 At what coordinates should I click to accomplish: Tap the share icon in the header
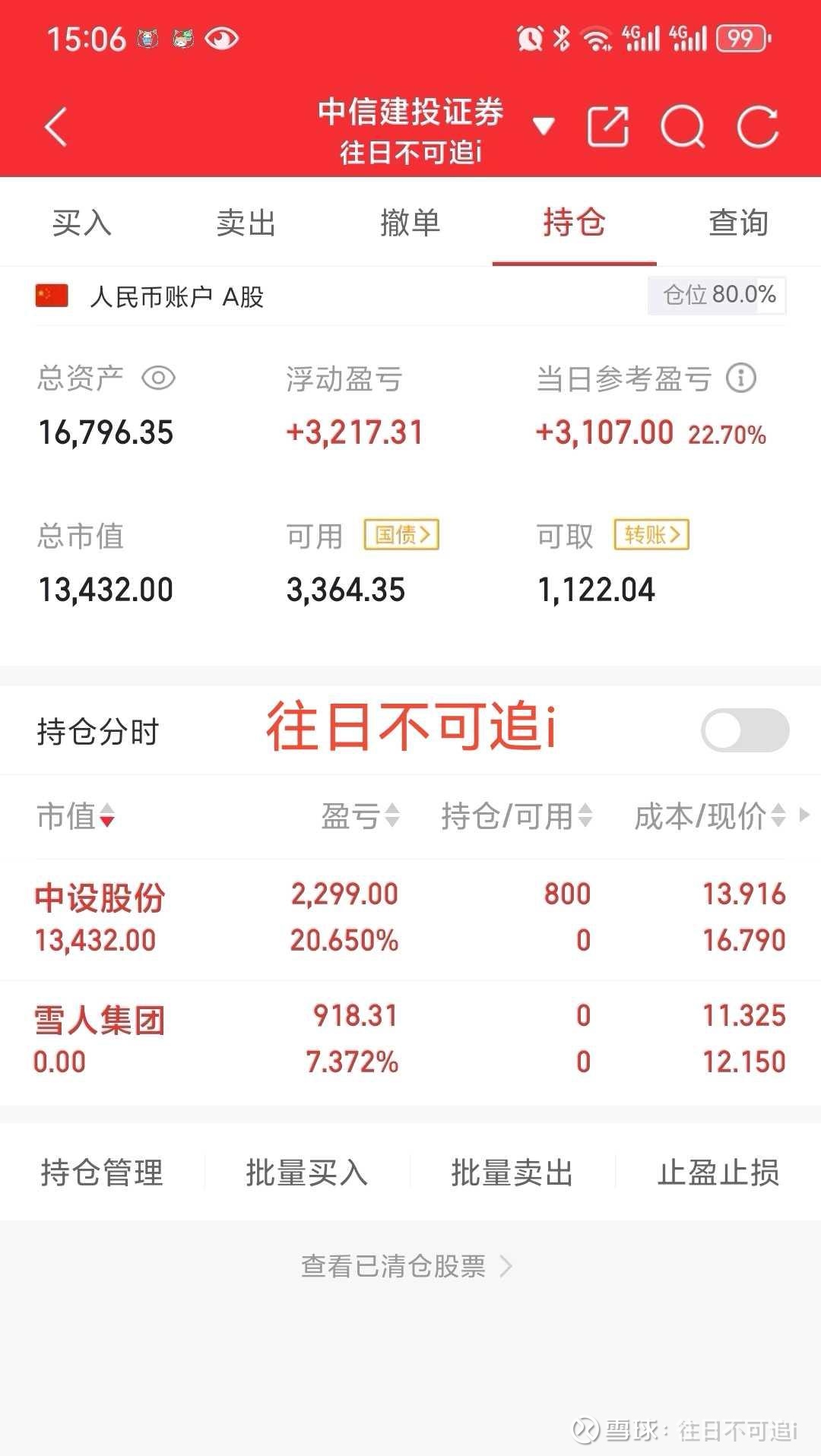[608, 126]
